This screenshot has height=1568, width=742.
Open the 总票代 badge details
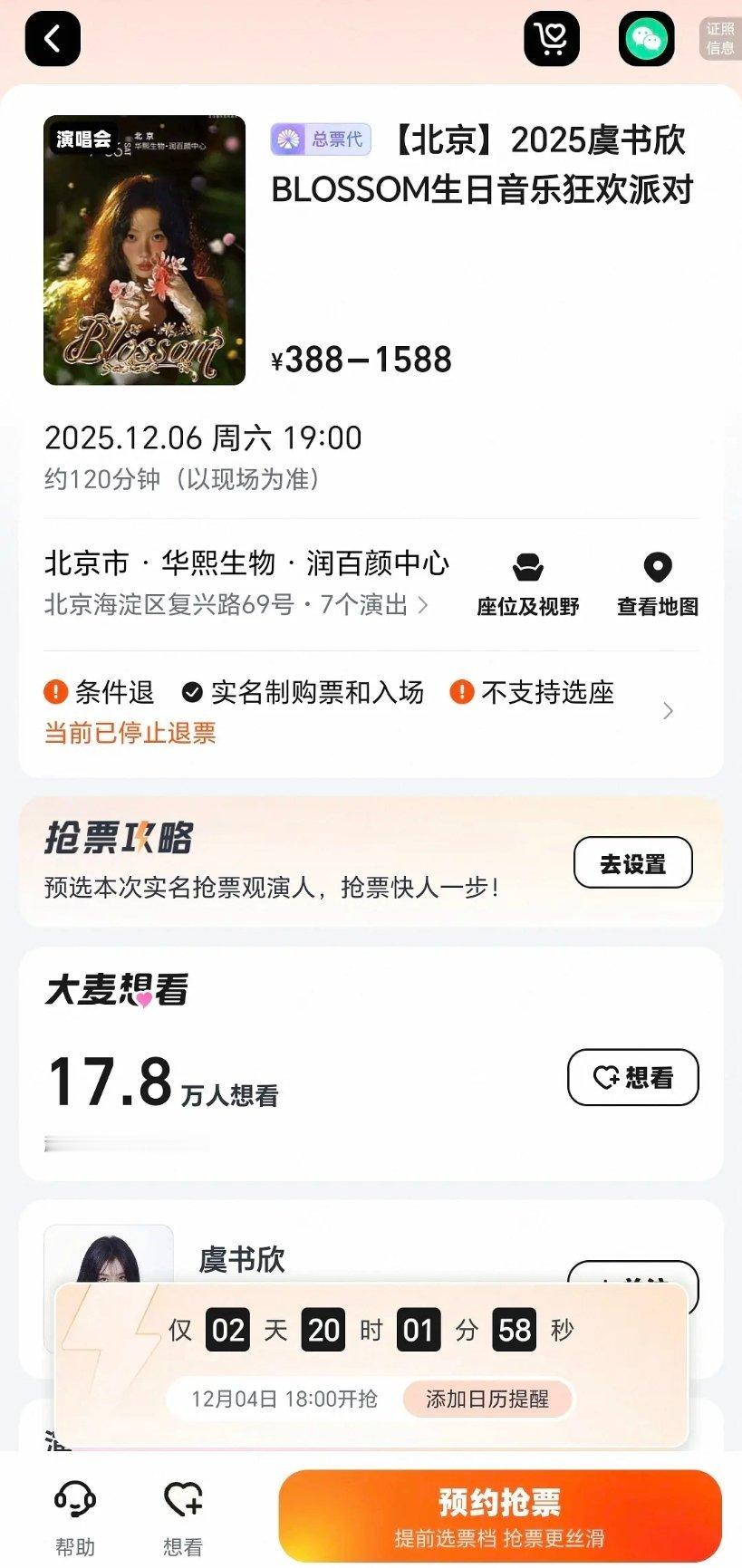coord(320,141)
